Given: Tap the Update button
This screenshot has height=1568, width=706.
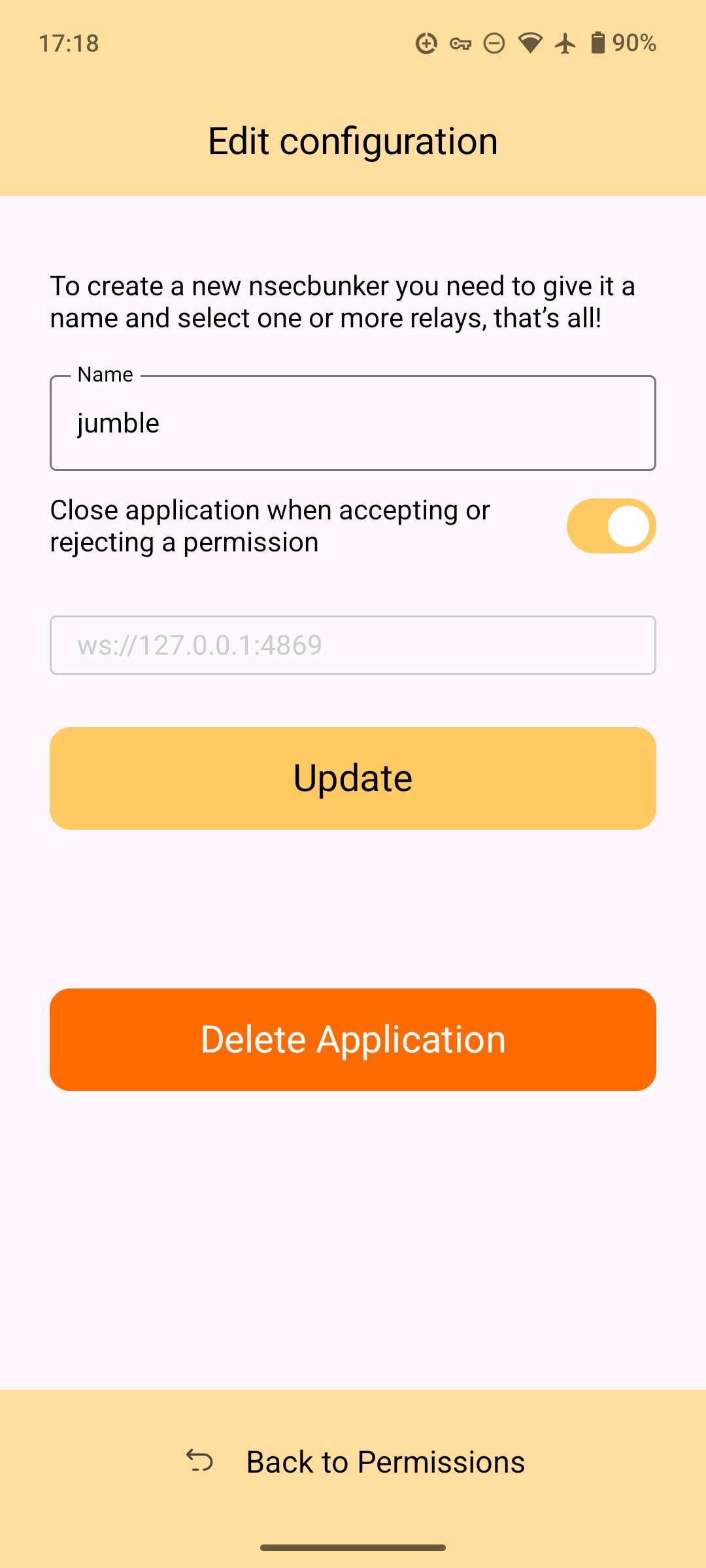Looking at the screenshot, I should click(x=353, y=778).
